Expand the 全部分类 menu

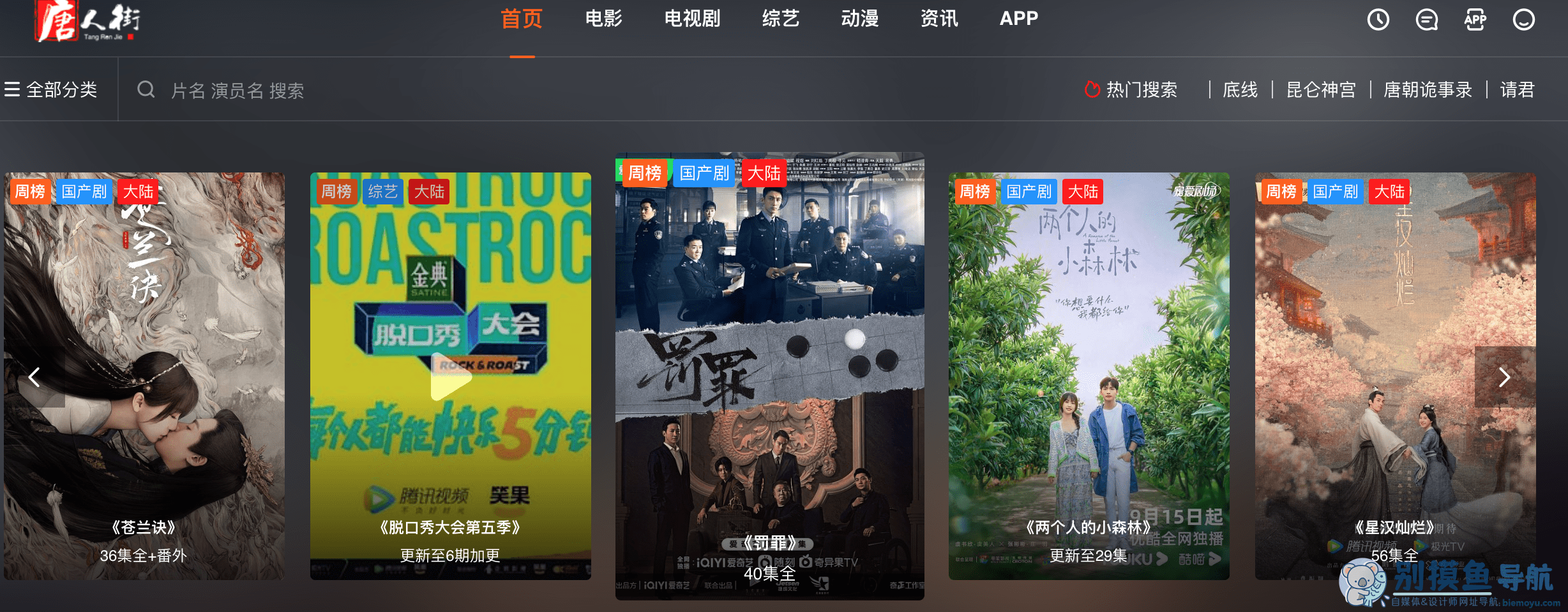[51, 89]
